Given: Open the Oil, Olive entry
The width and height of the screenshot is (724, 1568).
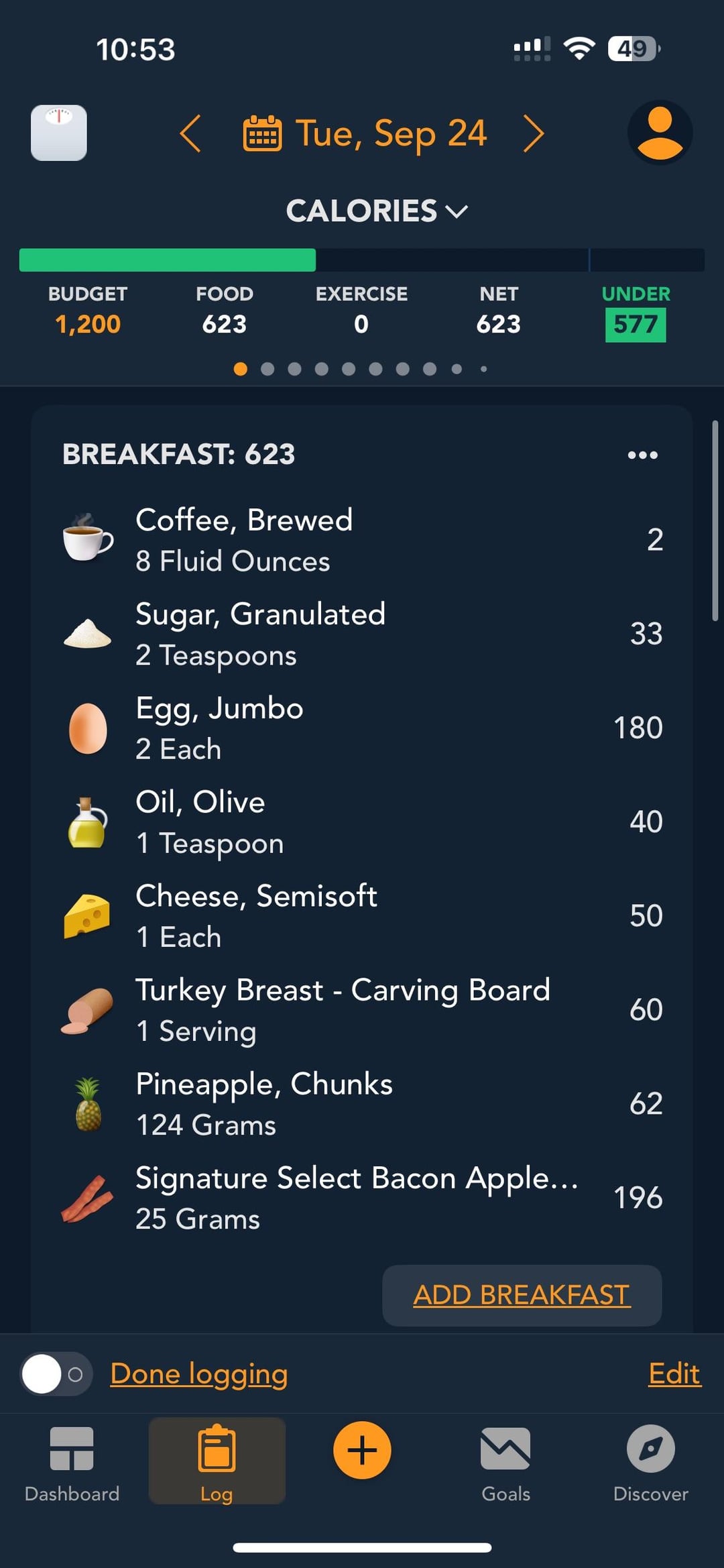Looking at the screenshot, I should coord(362,822).
